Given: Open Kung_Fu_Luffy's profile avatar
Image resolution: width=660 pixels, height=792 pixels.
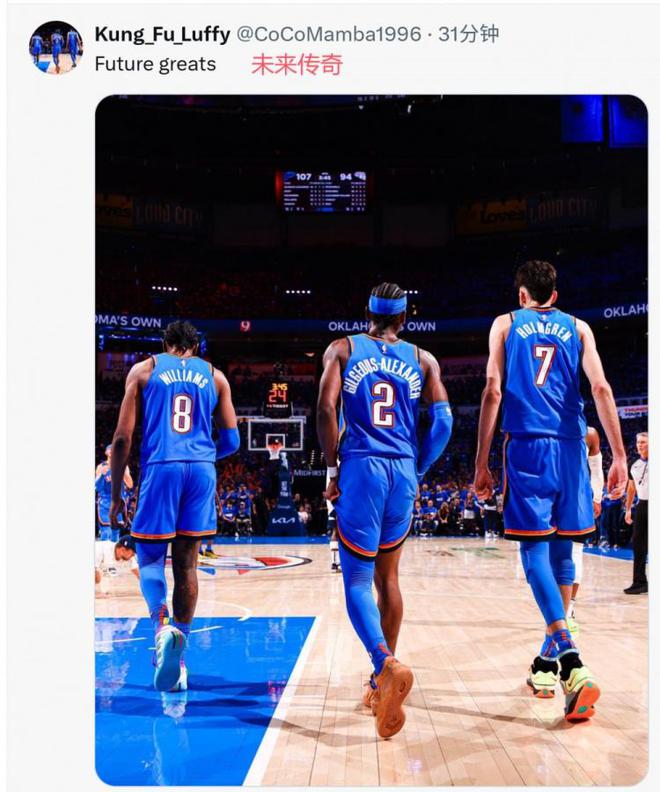Looking at the screenshot, I should coord(55,47).
